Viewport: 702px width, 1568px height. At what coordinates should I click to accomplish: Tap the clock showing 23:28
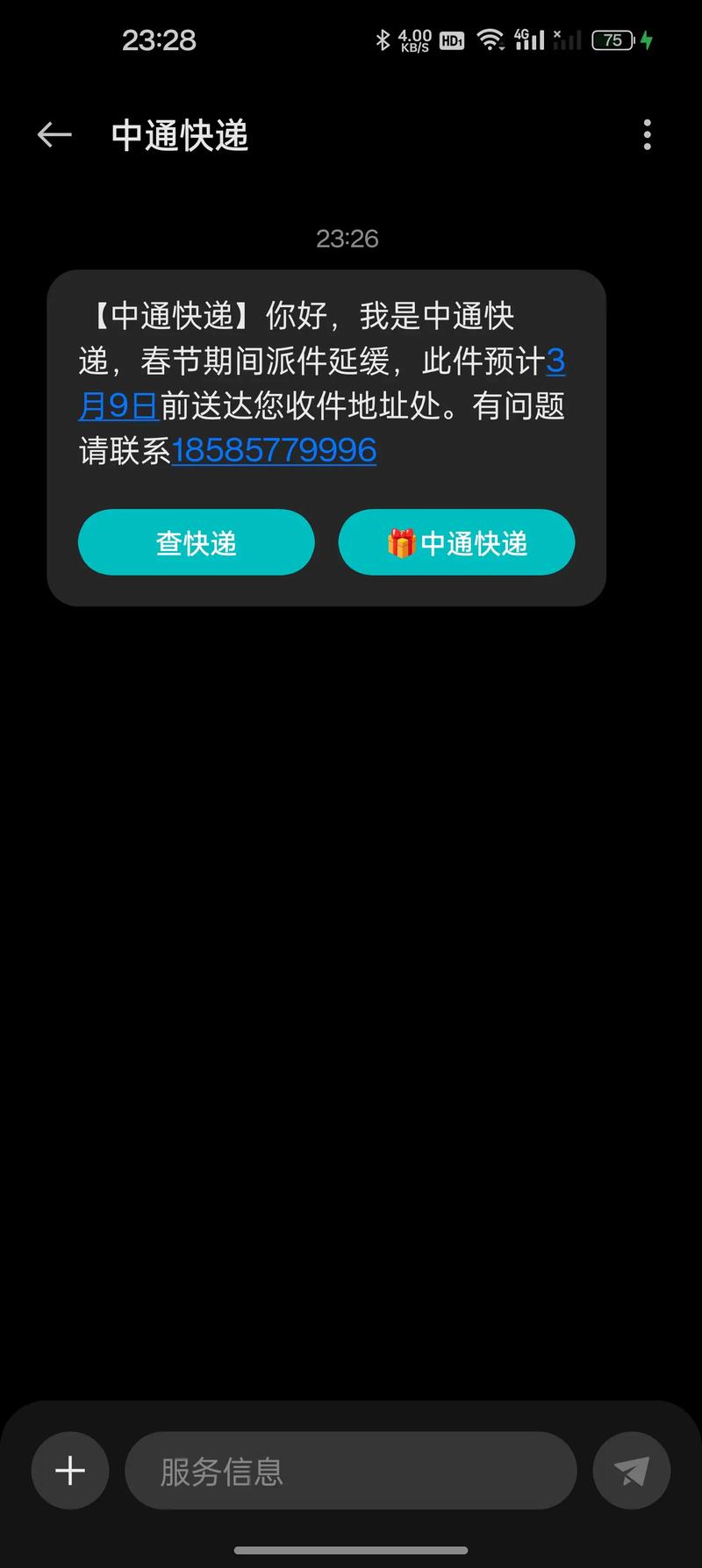(158, 39)
